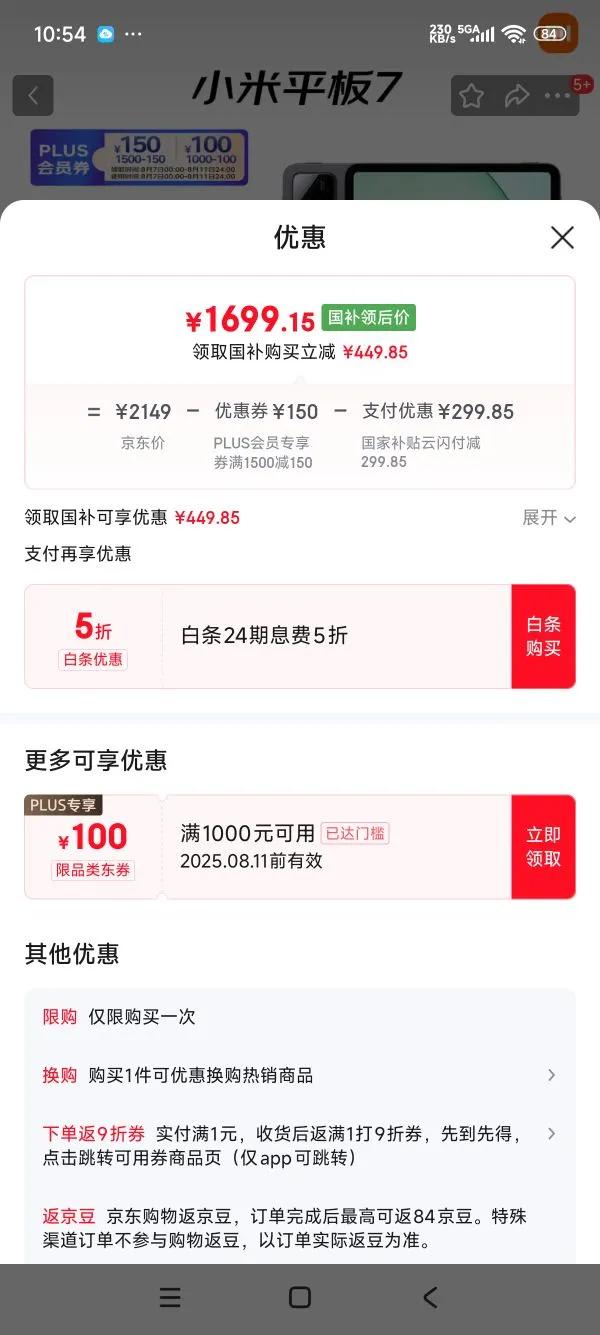Share this product
The image size is (600, 1335).
tap(516, 95)
